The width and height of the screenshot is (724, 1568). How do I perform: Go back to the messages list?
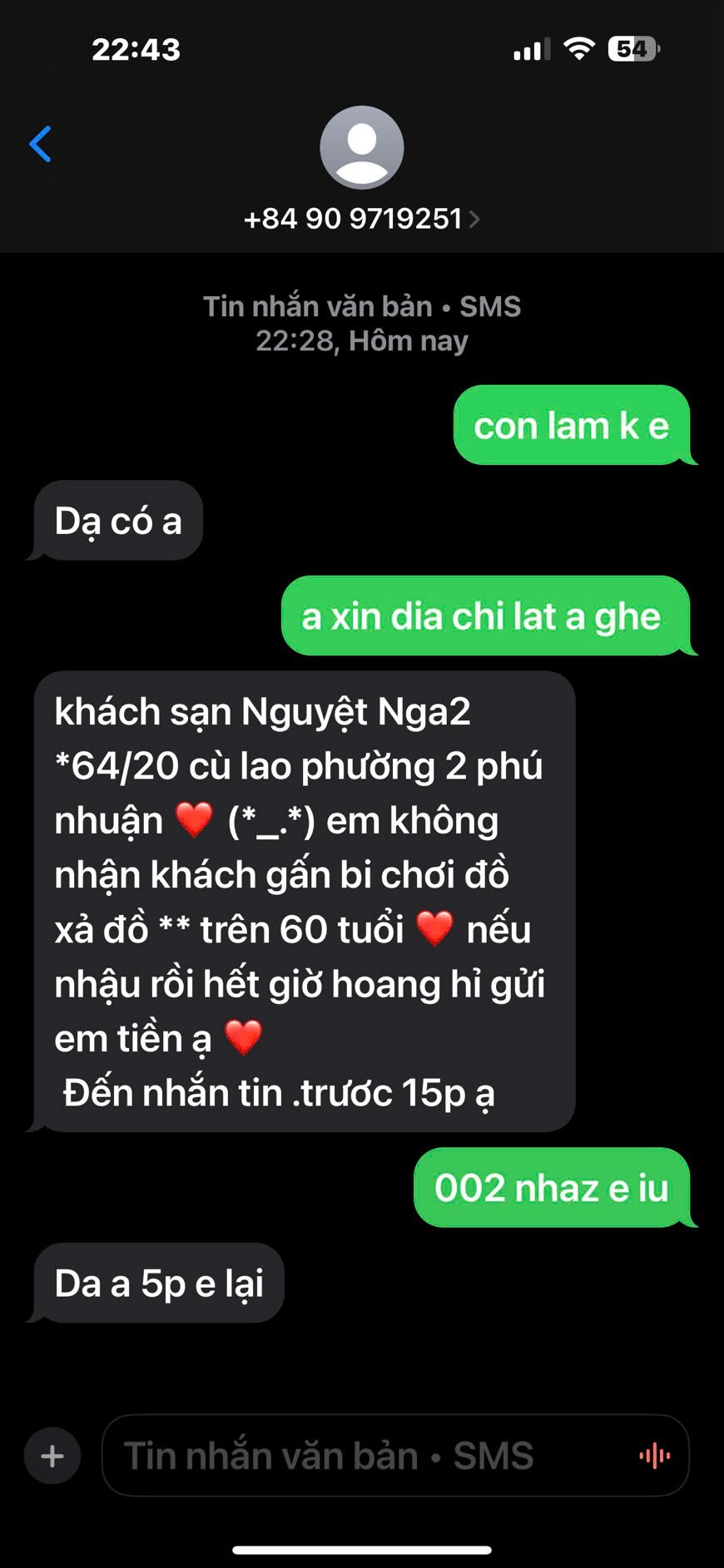40,145
